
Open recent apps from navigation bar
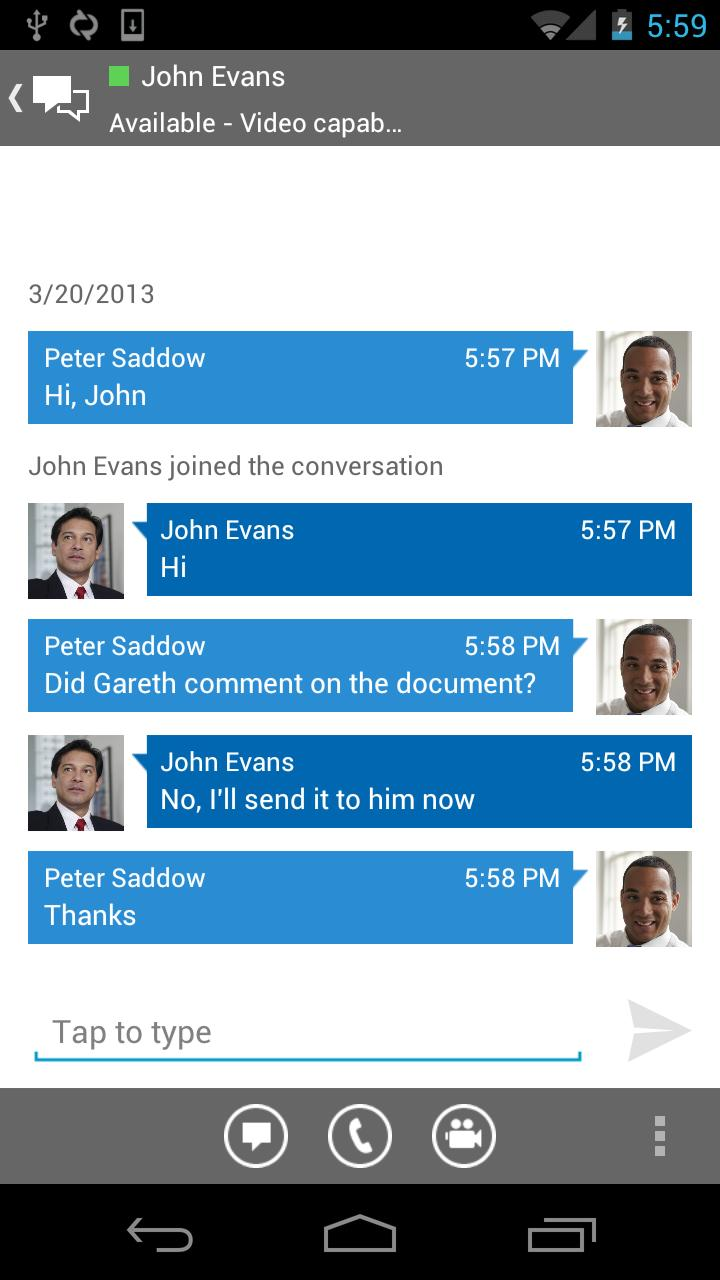pyautogui.click(x=562, y=1234)
